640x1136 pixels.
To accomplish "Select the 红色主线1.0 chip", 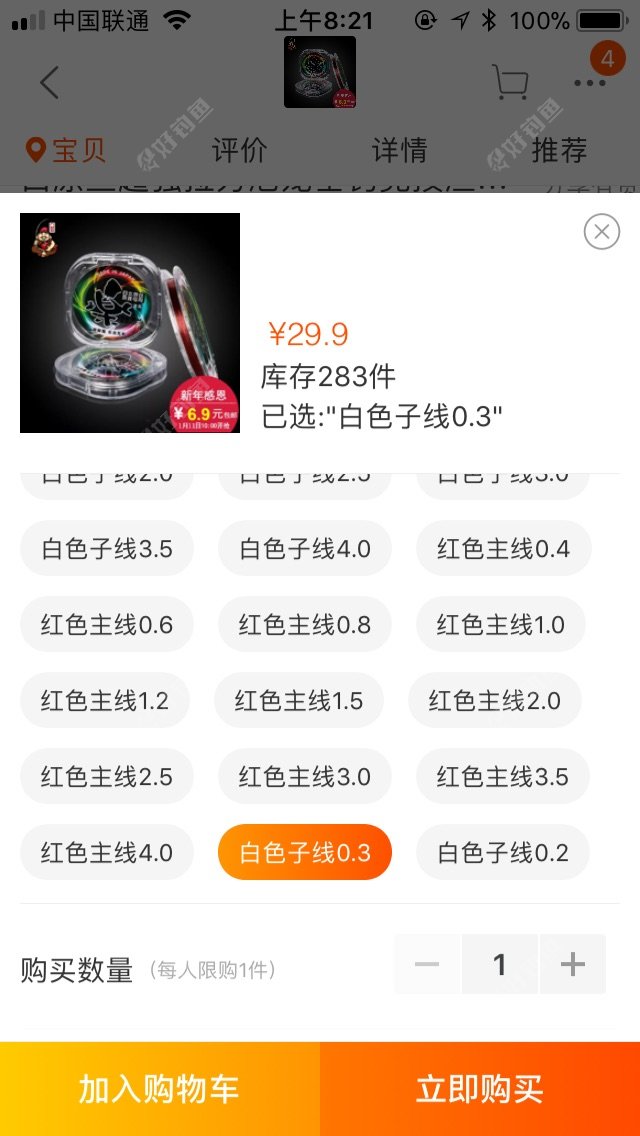I will pos(501,625).
